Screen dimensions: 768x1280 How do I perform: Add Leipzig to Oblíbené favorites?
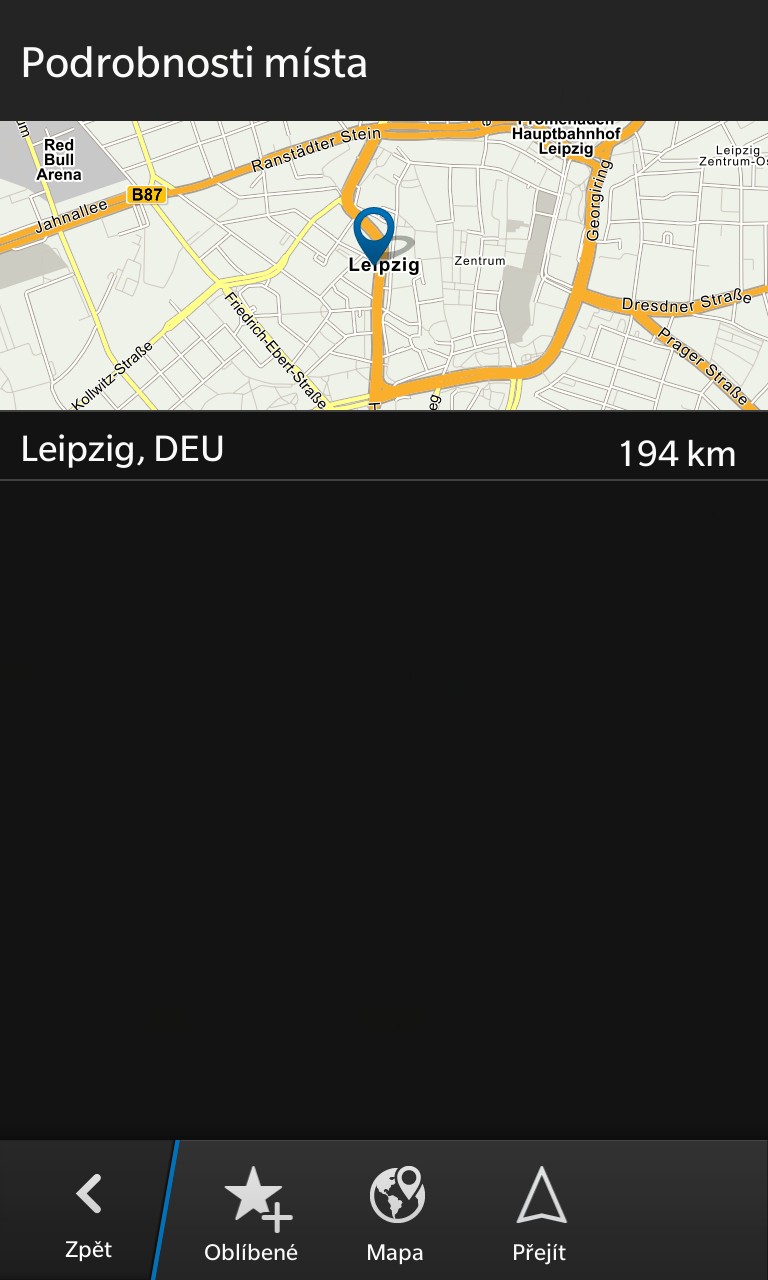click(x=251, y=1212)
